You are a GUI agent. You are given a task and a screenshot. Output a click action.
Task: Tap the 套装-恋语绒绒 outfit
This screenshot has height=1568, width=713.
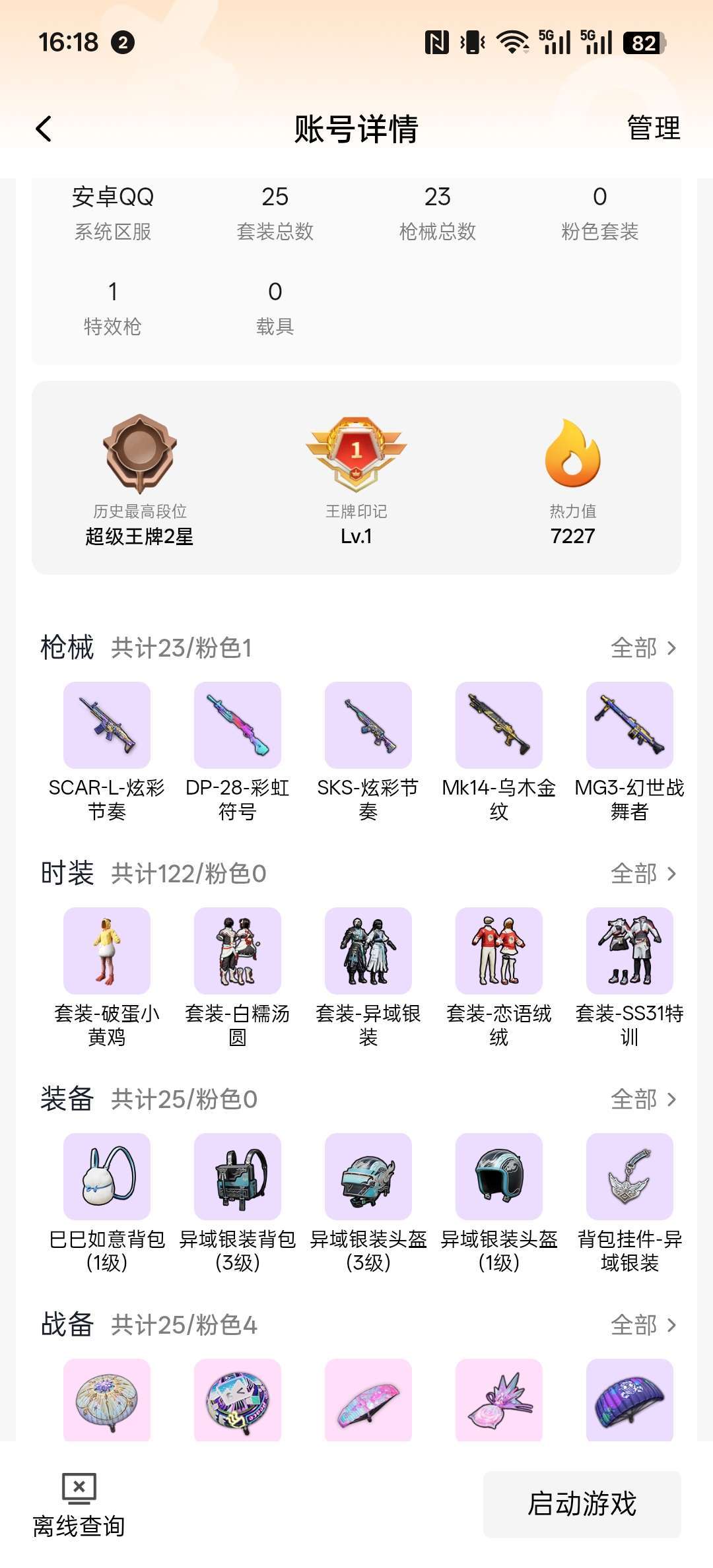(499, 951)
